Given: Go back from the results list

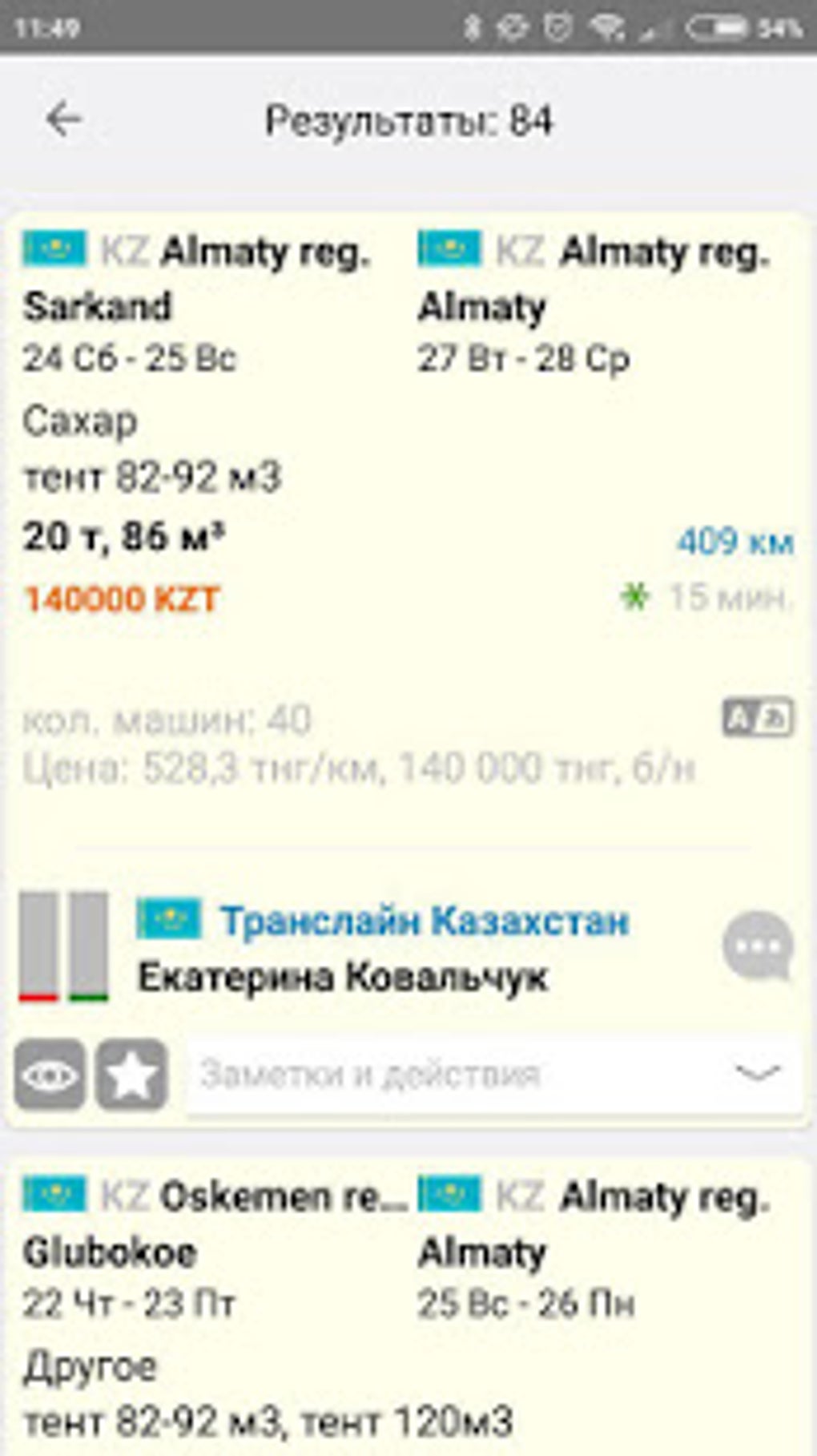Looking at the screenshot, I should tap(64, 120).
